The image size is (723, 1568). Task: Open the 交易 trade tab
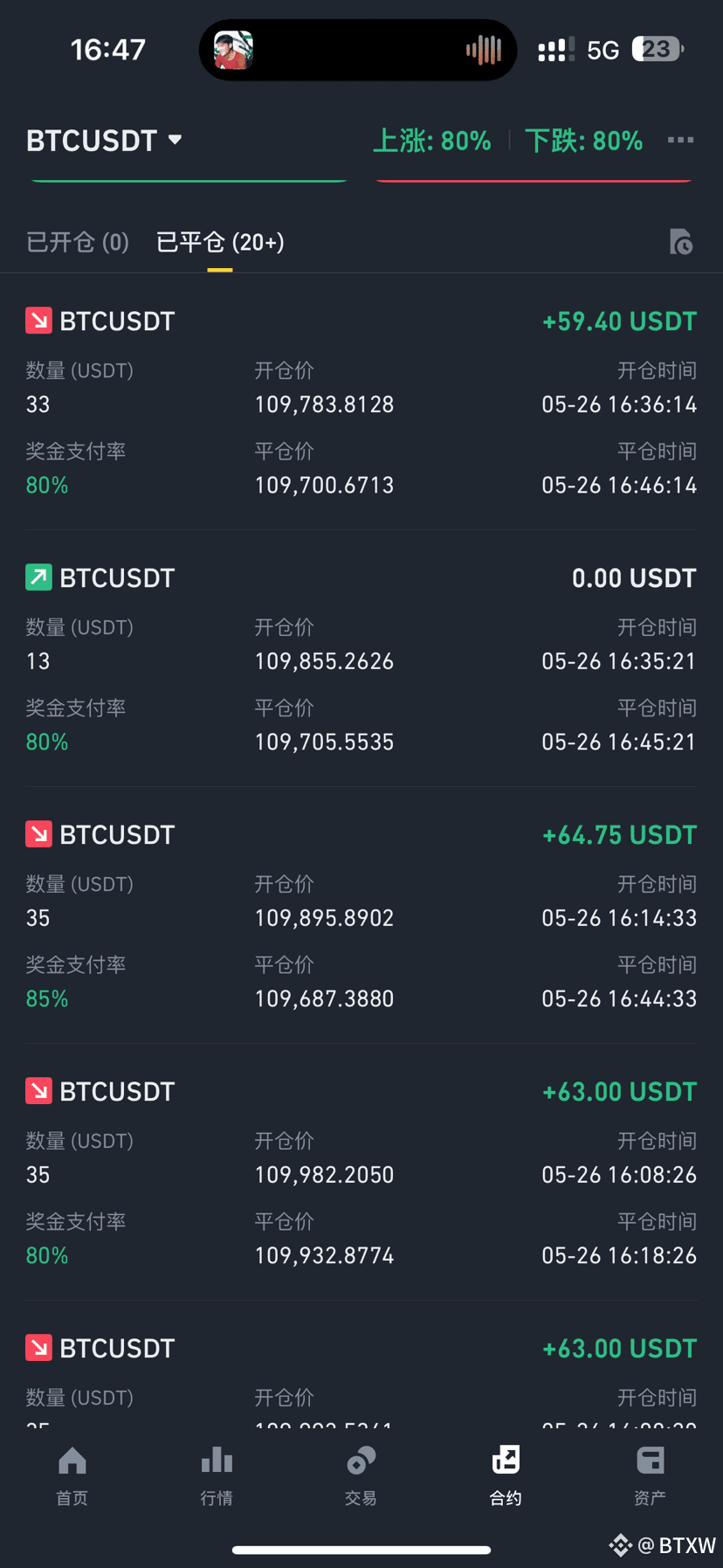361,1475
